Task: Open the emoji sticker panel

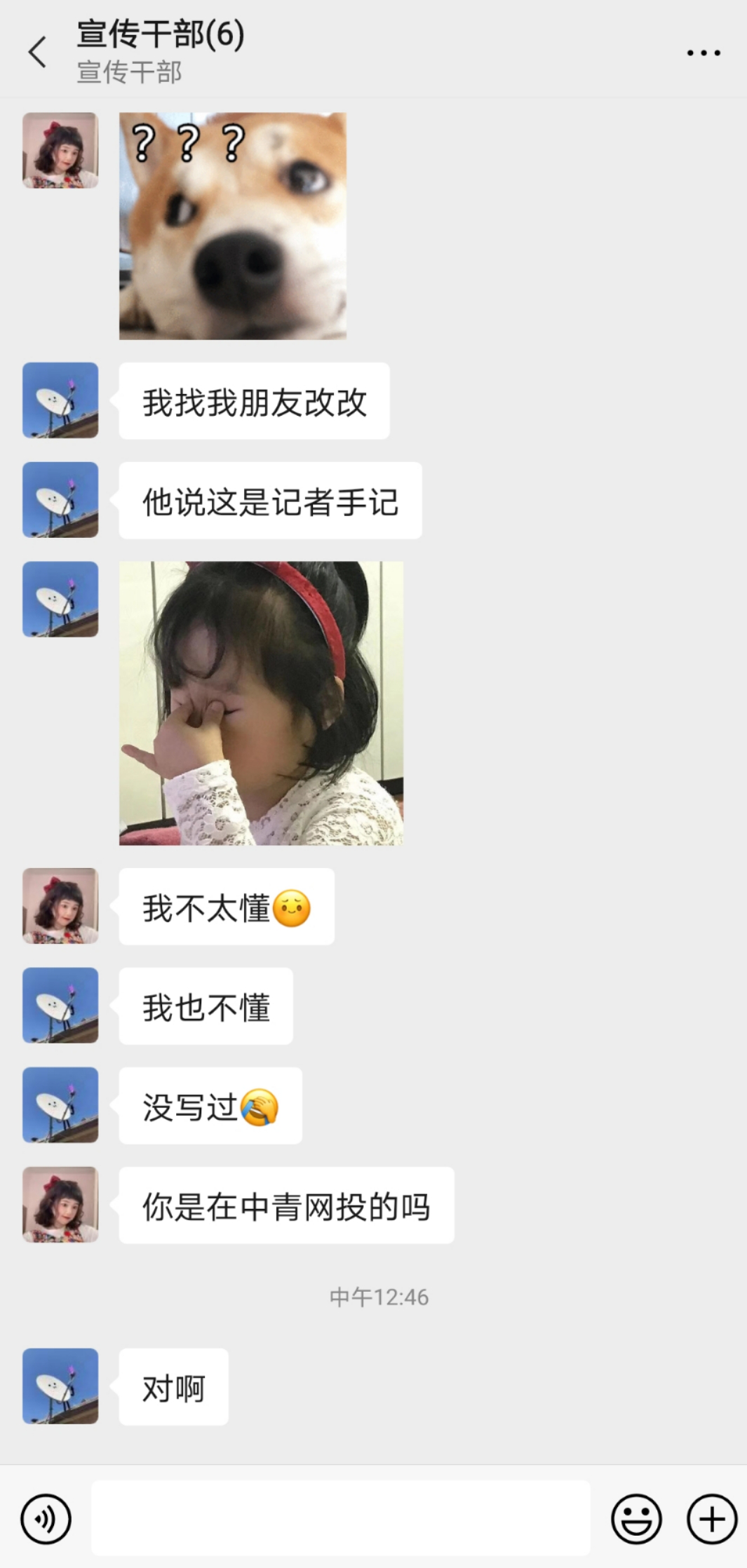Action: [x=636, y=1519]
